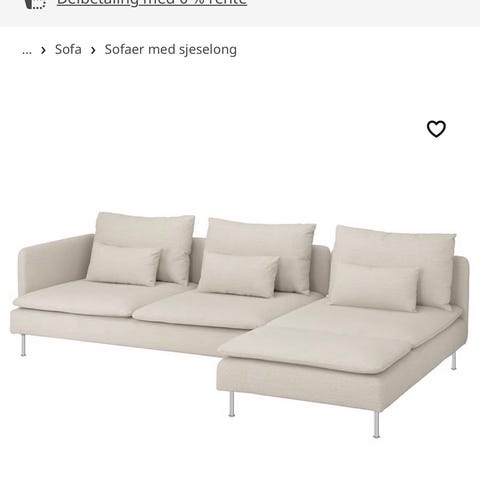Expand the collapsed breadcrumb ellipsis

pos(27,50)
